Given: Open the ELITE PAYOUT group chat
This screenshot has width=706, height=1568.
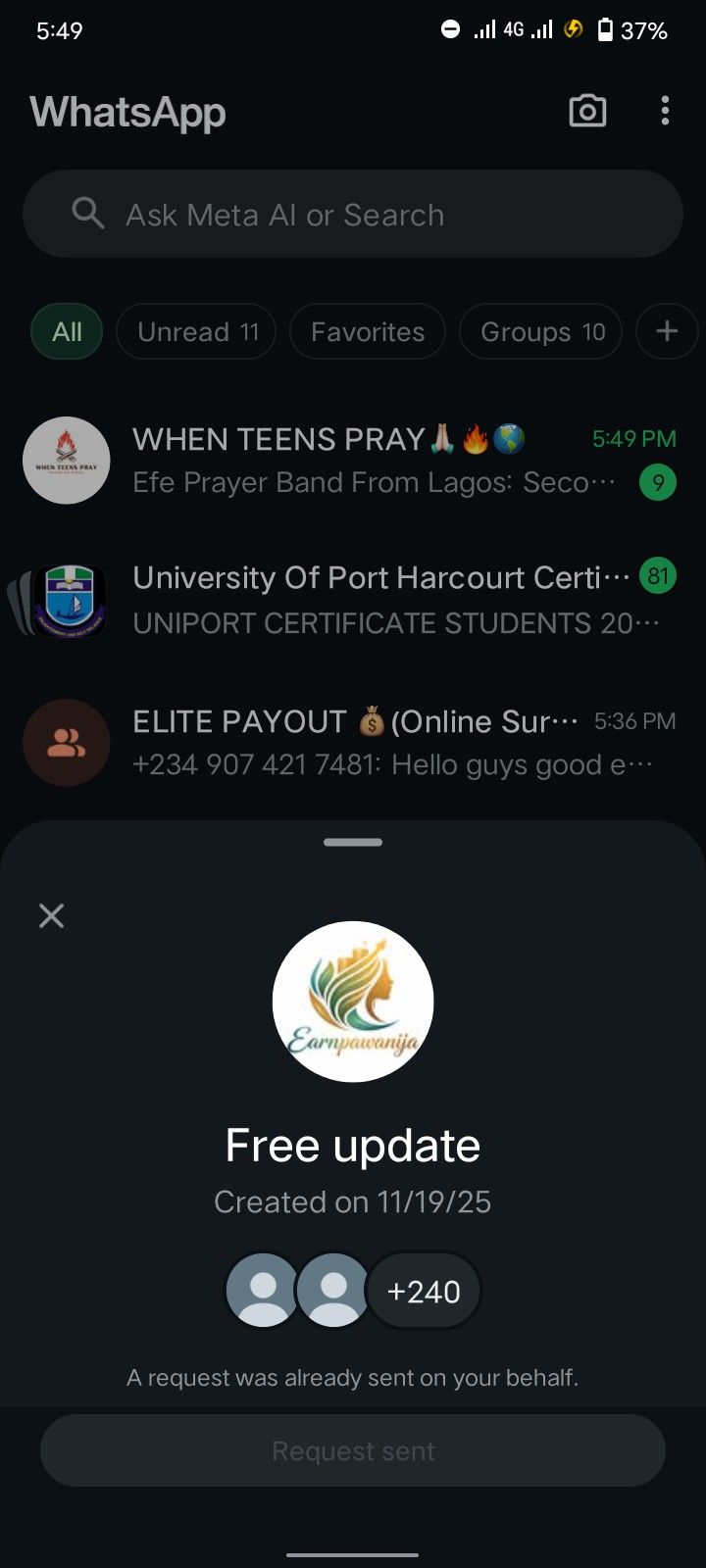Looking at the screenshot, I should (x=373, y=743).
